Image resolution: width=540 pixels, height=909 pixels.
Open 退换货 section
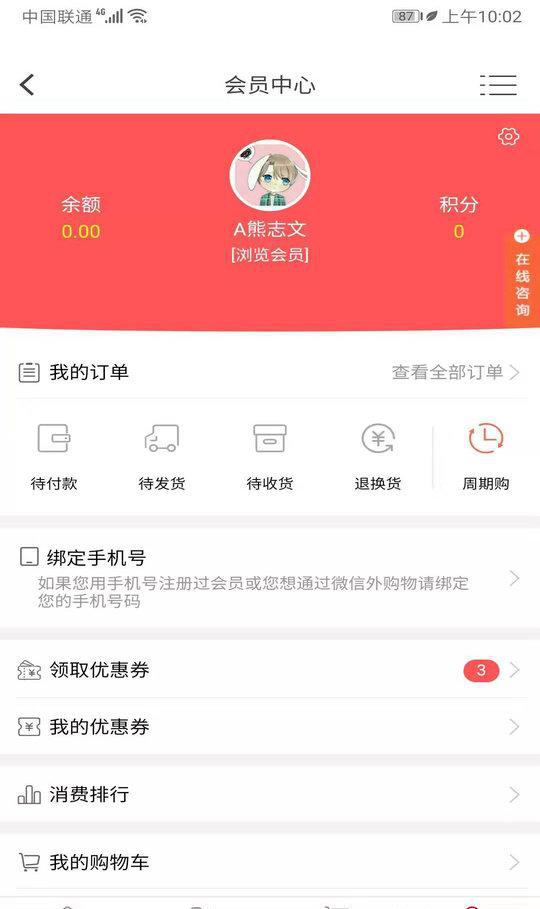(378, 457)
